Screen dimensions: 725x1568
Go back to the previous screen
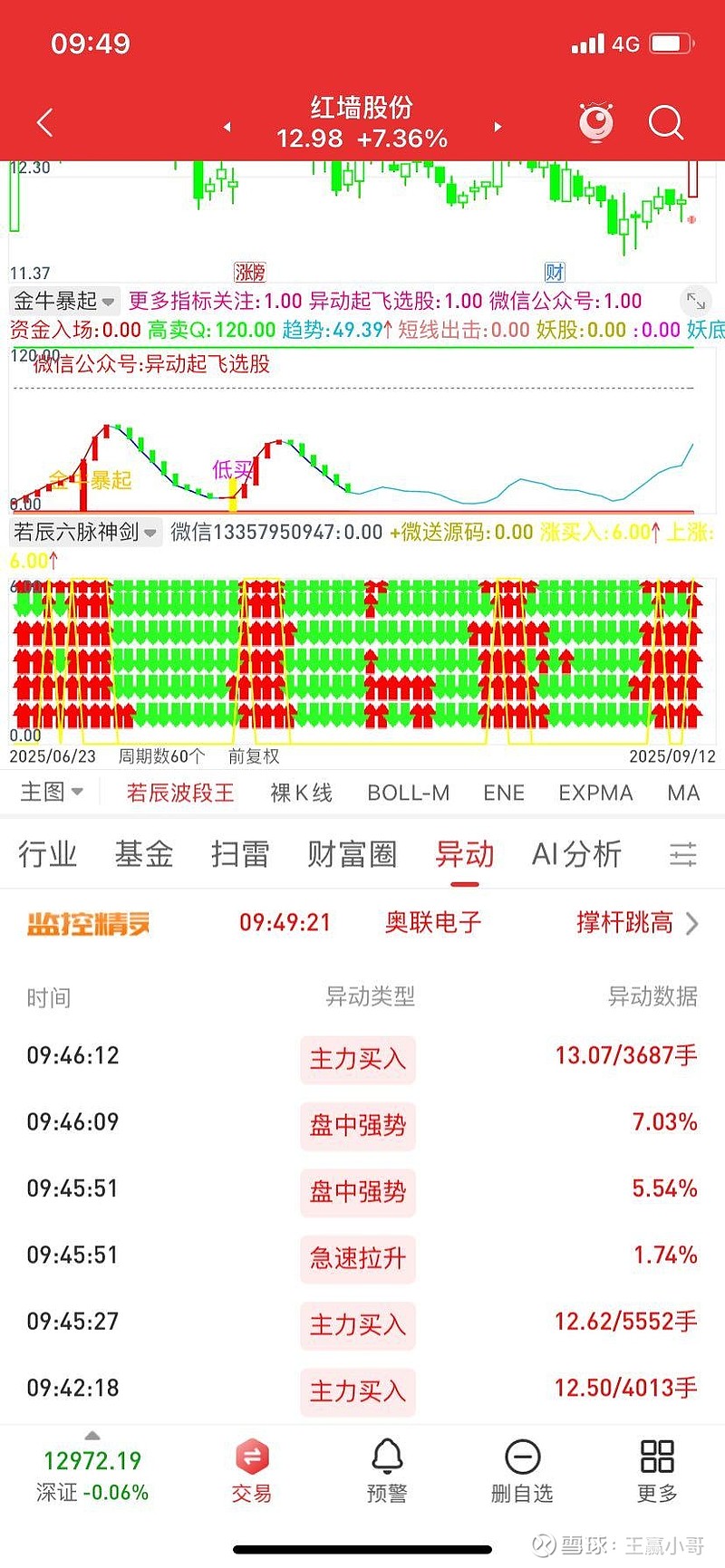[44, 123]
